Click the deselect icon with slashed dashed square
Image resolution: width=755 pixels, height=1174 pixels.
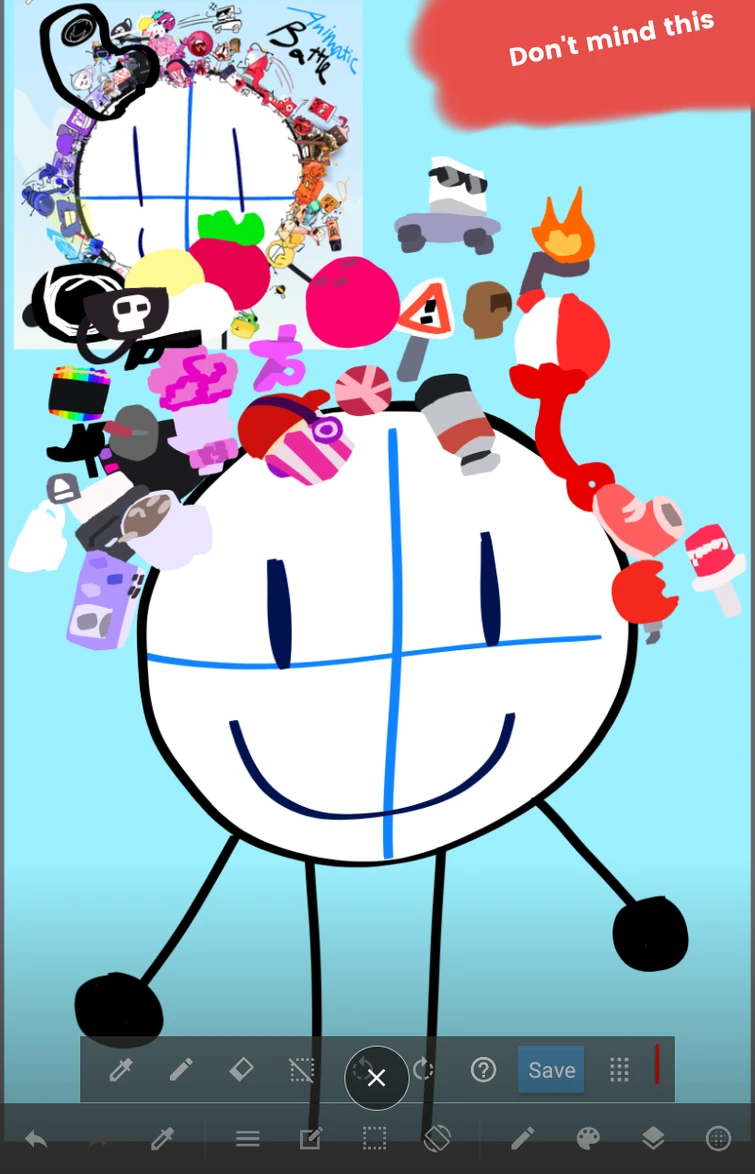301,1069
